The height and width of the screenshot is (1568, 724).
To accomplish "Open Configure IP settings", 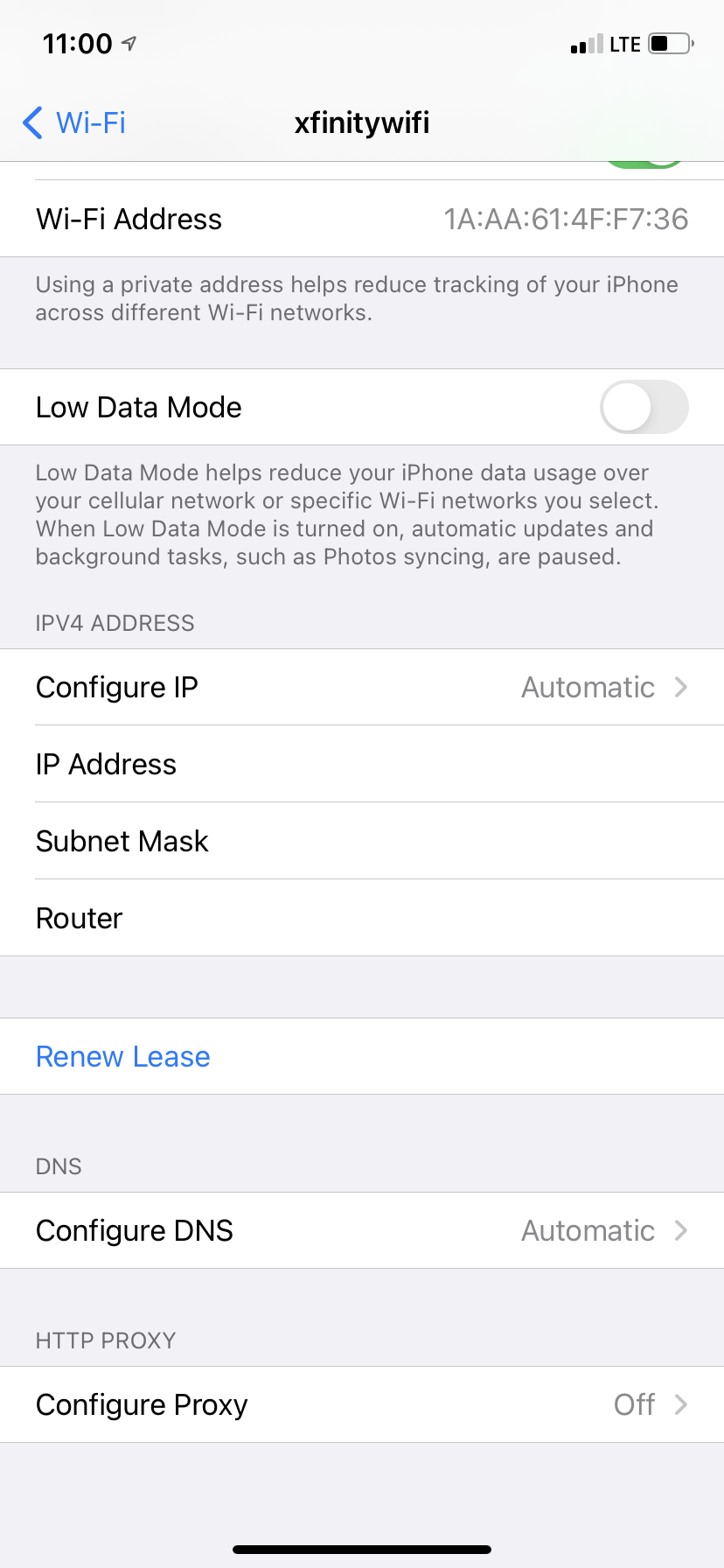I will pyautogui.click(x=362, y=687).
